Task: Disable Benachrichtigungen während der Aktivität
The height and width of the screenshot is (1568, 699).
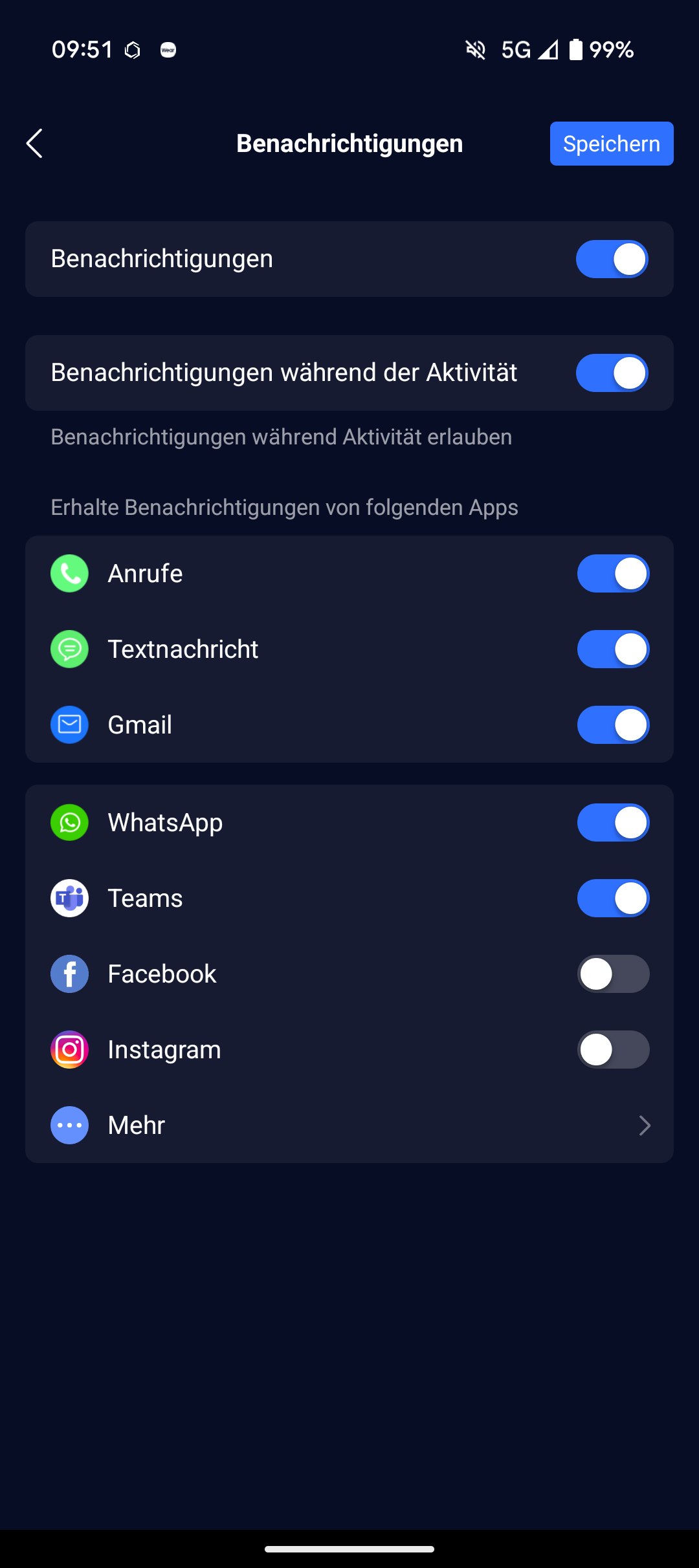Action: pos(612,373)
